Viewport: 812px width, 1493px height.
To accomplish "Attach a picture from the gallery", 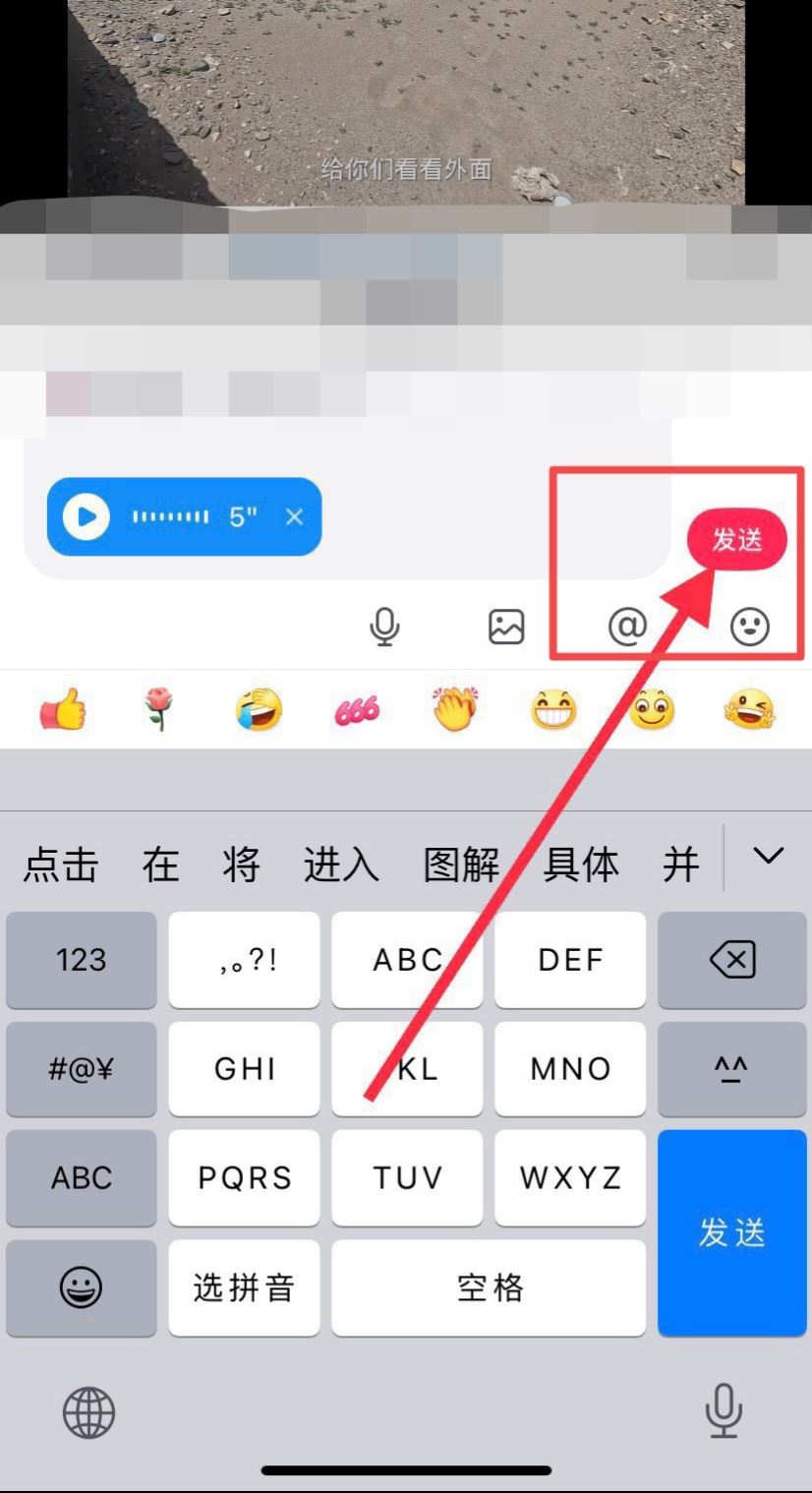I will [x=506, y=627].
